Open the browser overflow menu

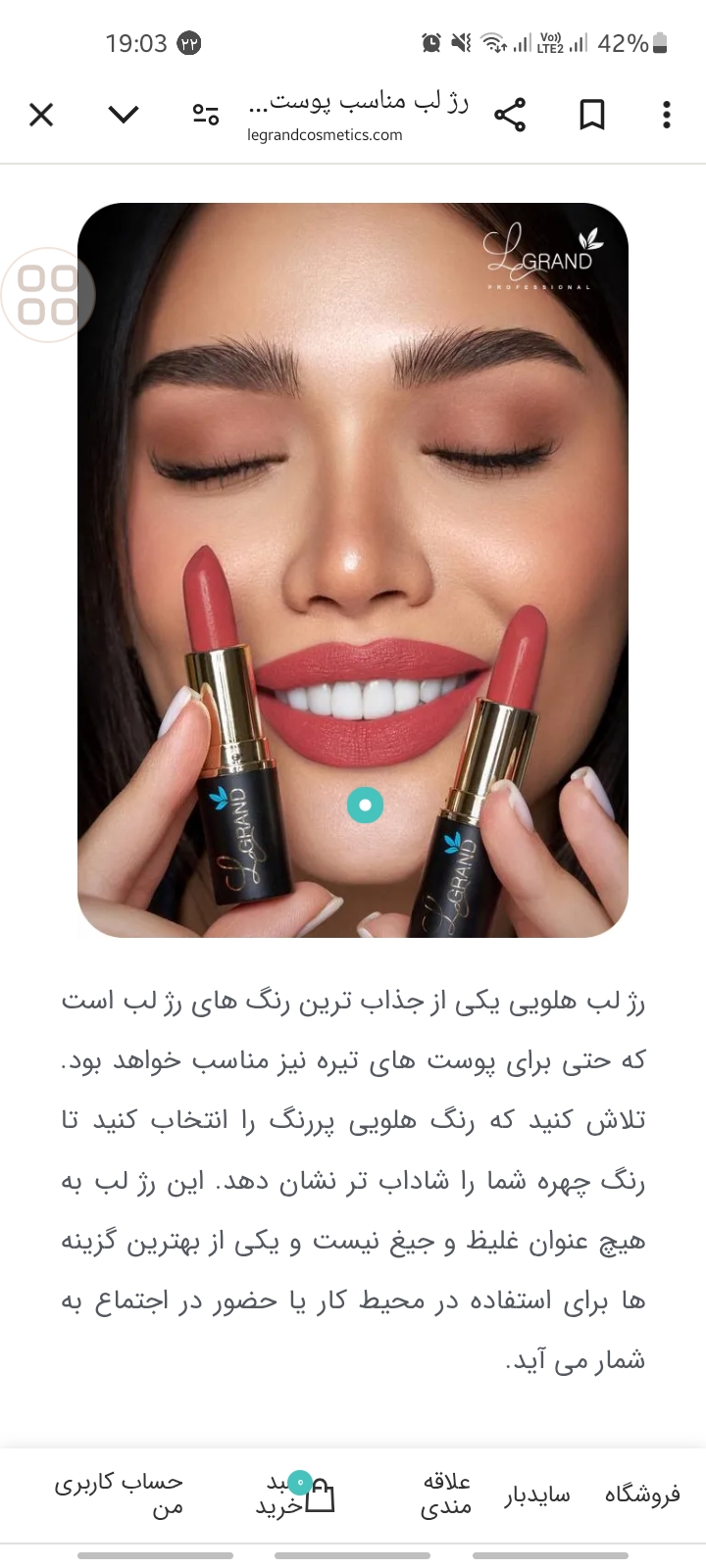(667, 116)
